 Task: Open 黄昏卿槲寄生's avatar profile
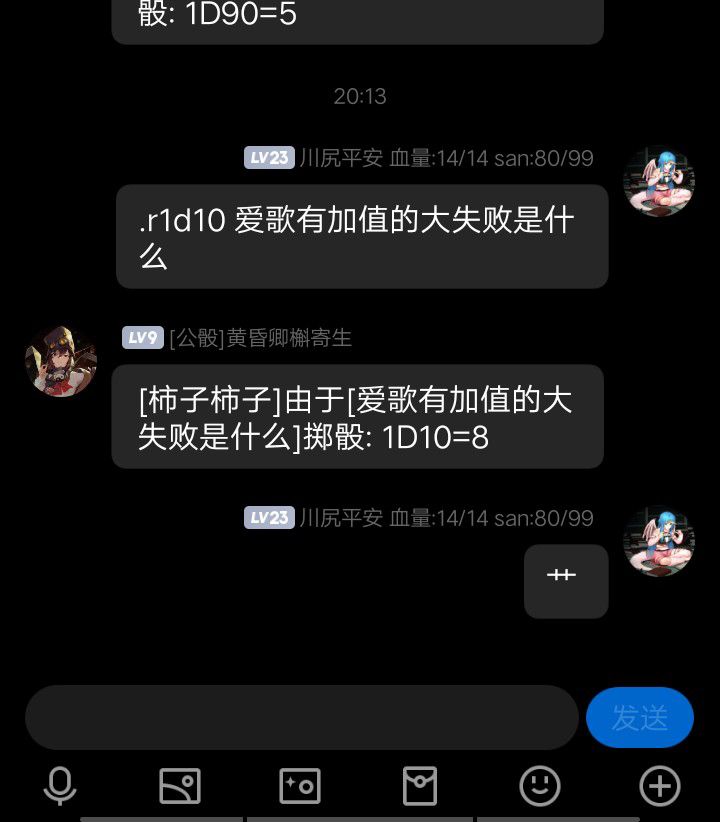point(61,361)
